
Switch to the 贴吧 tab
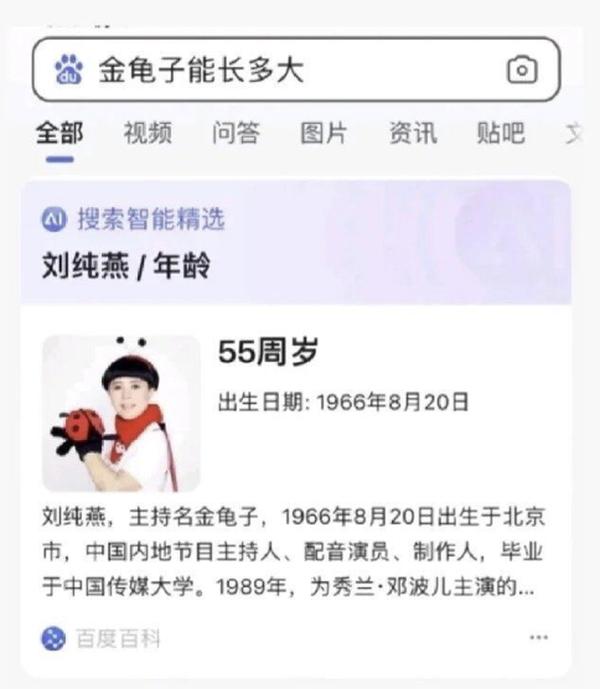pyautogui.click(x=500, y=134)
